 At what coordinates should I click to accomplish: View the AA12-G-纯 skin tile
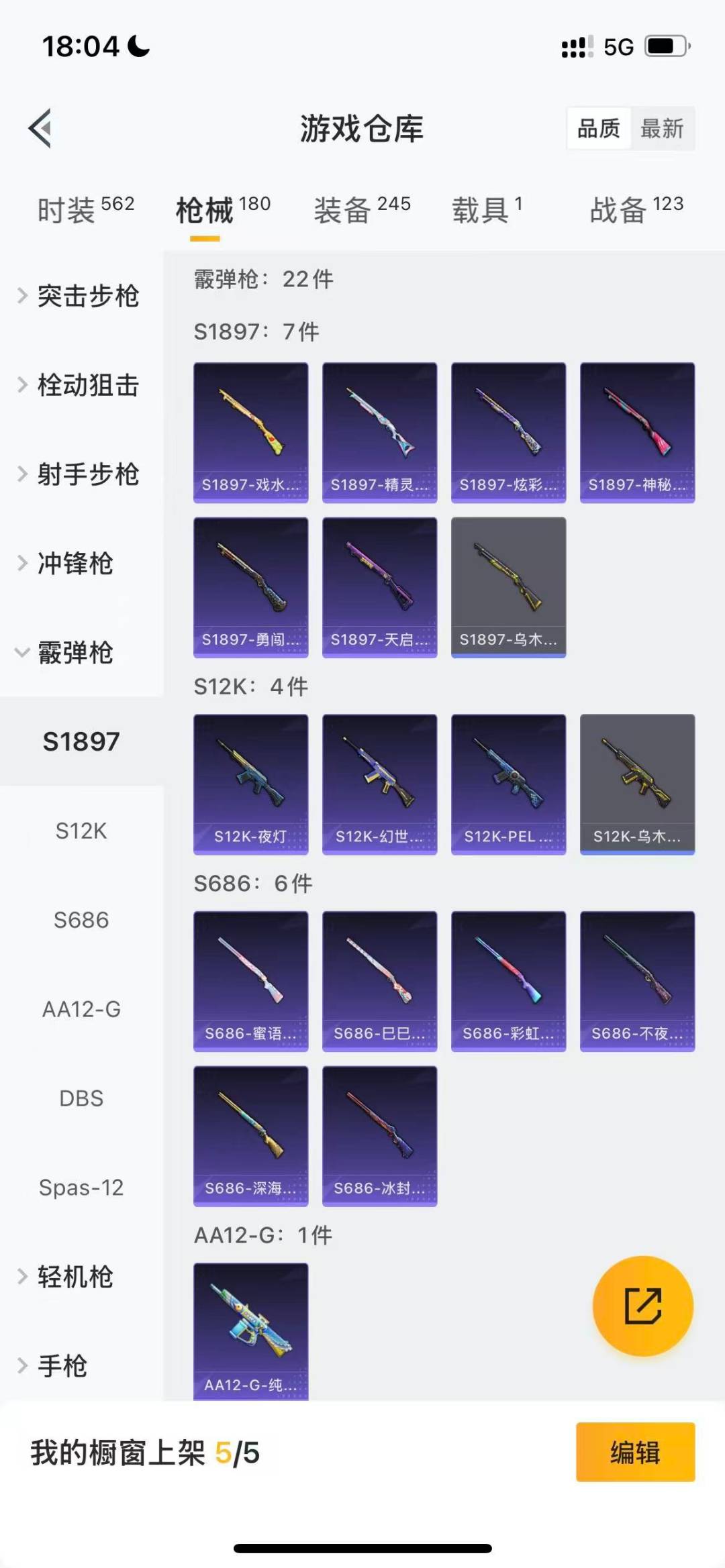pos(251,1330)
